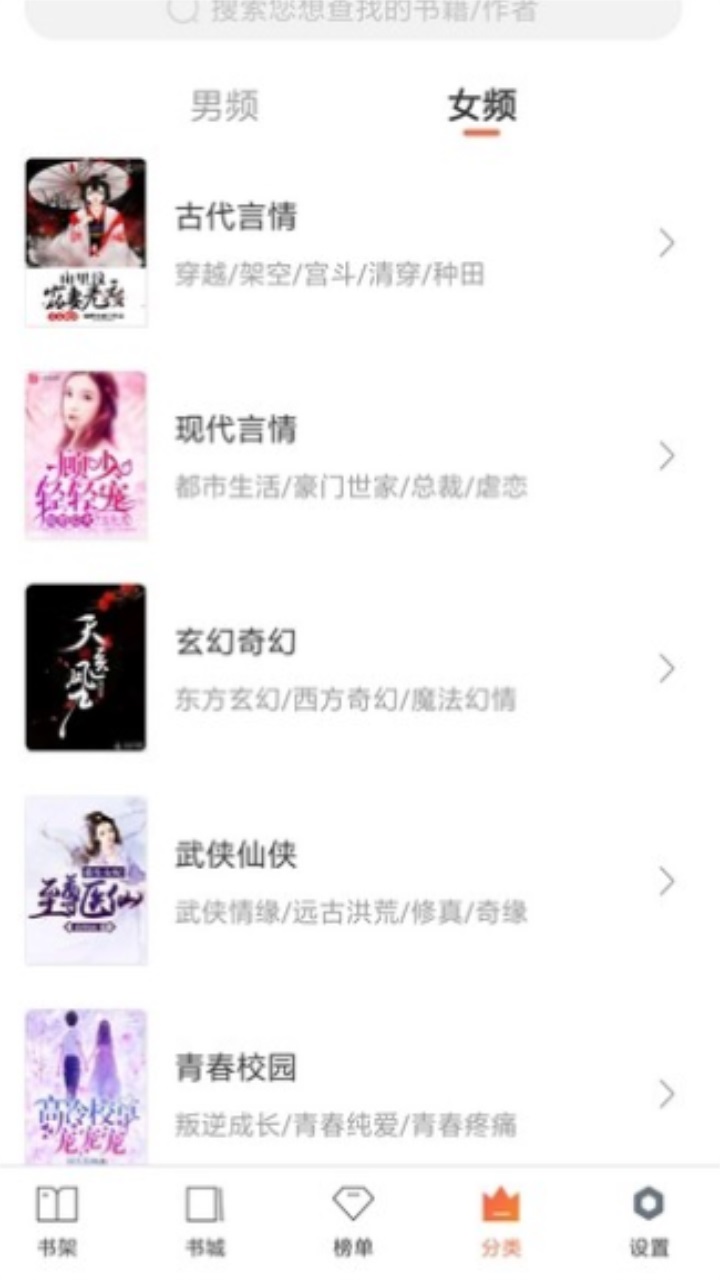Tap the book search field

point(353,14)
